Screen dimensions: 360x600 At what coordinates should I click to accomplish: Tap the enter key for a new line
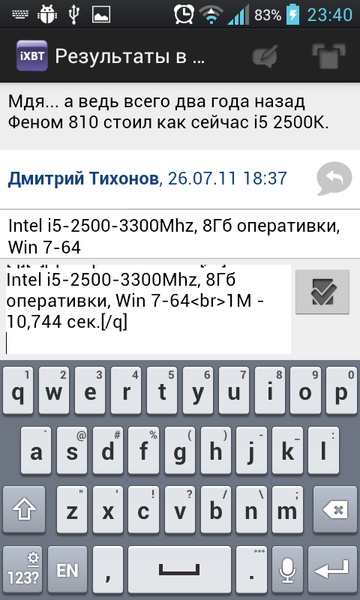coord(332,570)
